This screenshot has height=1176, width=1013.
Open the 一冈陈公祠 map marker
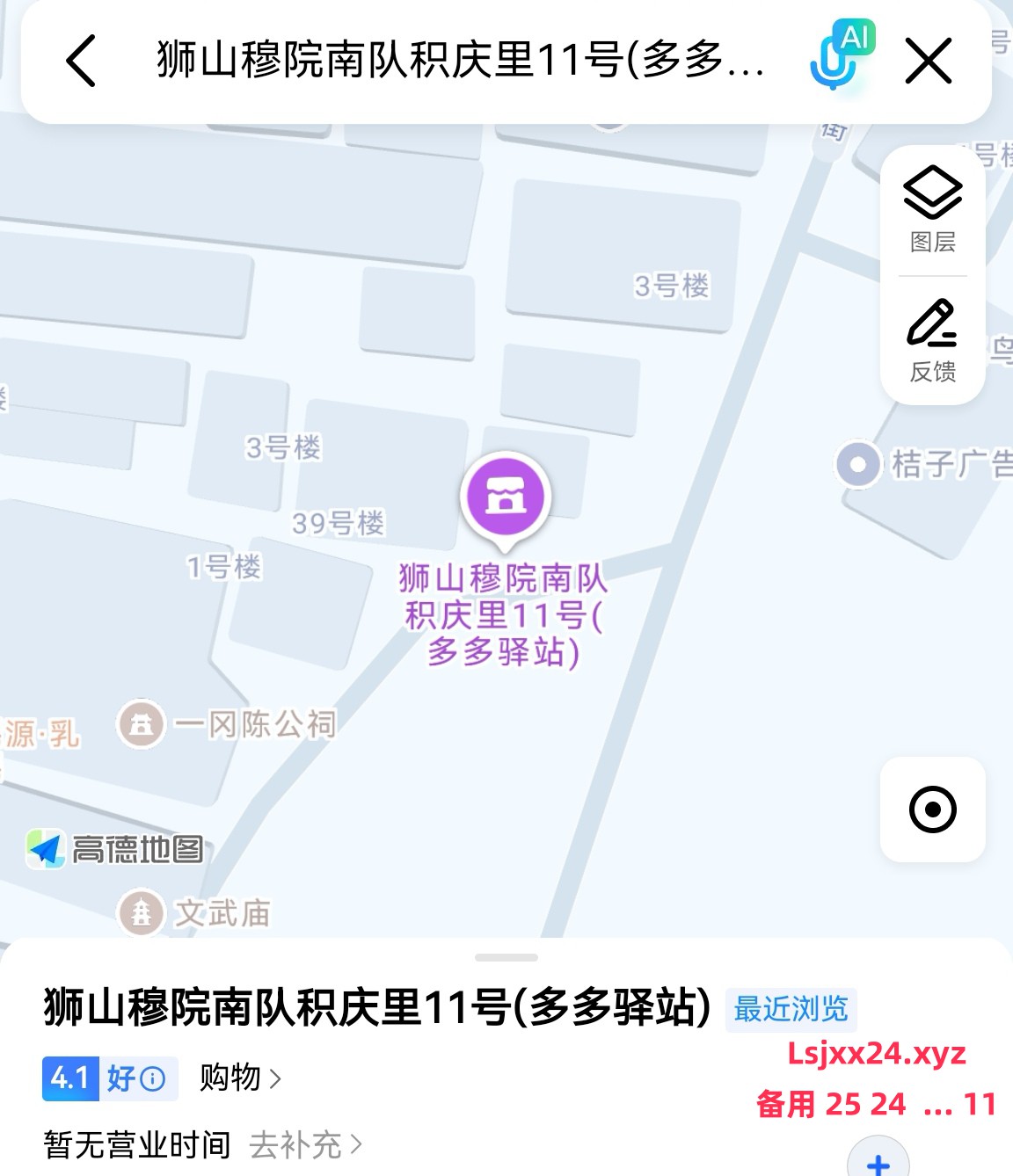click(x=142, y=724)
